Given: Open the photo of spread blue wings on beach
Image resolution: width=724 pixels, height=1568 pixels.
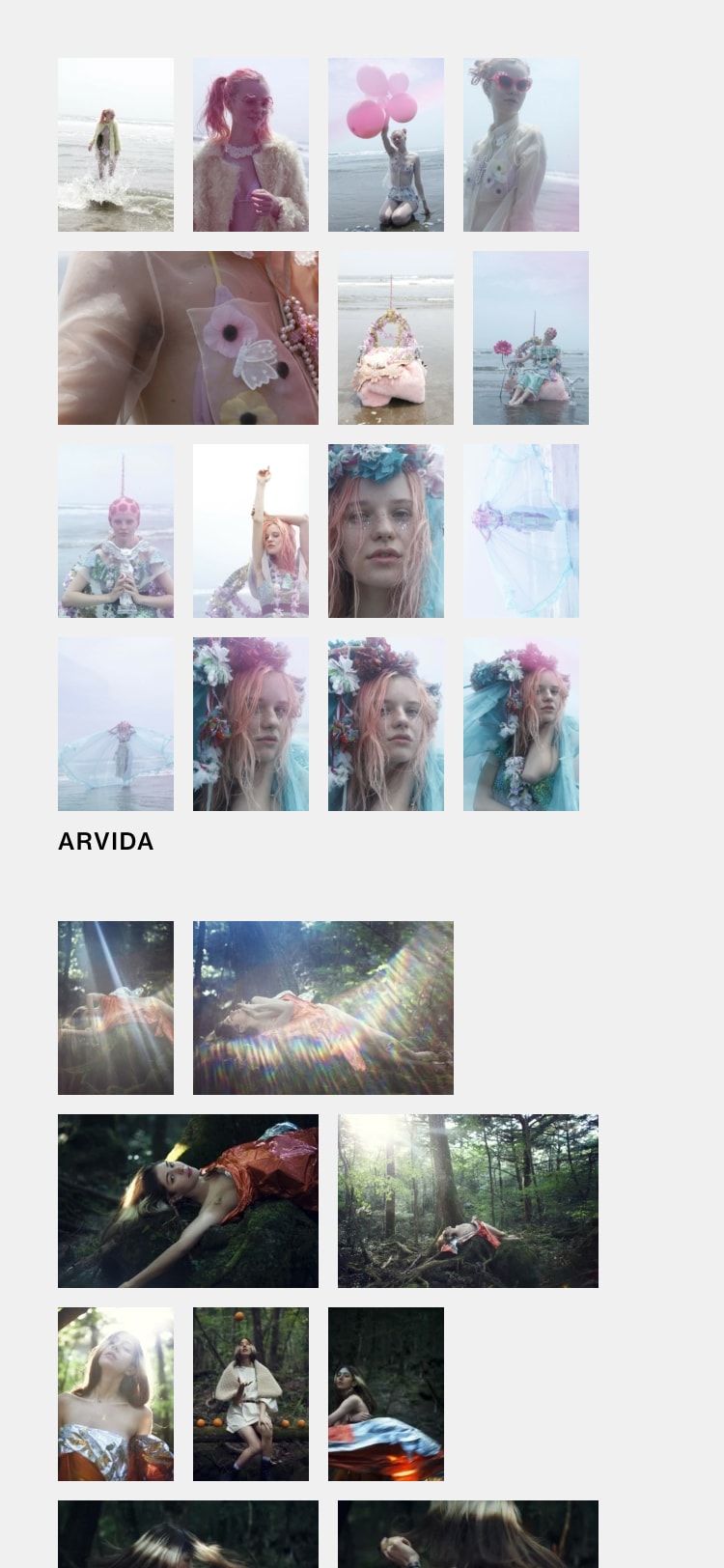Looking at the screenshot, I should (x=116, y=724).
